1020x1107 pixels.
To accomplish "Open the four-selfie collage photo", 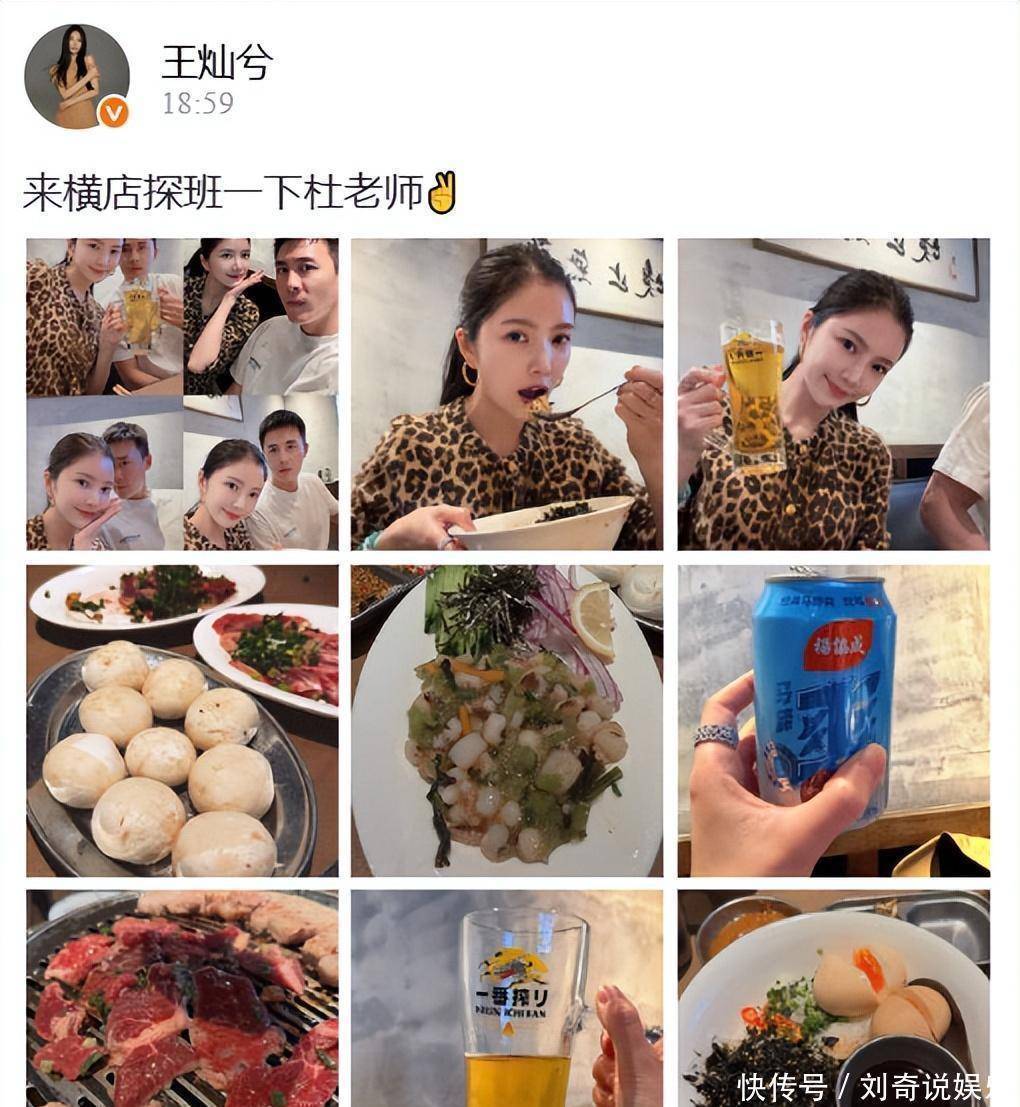I will point(182,394).
